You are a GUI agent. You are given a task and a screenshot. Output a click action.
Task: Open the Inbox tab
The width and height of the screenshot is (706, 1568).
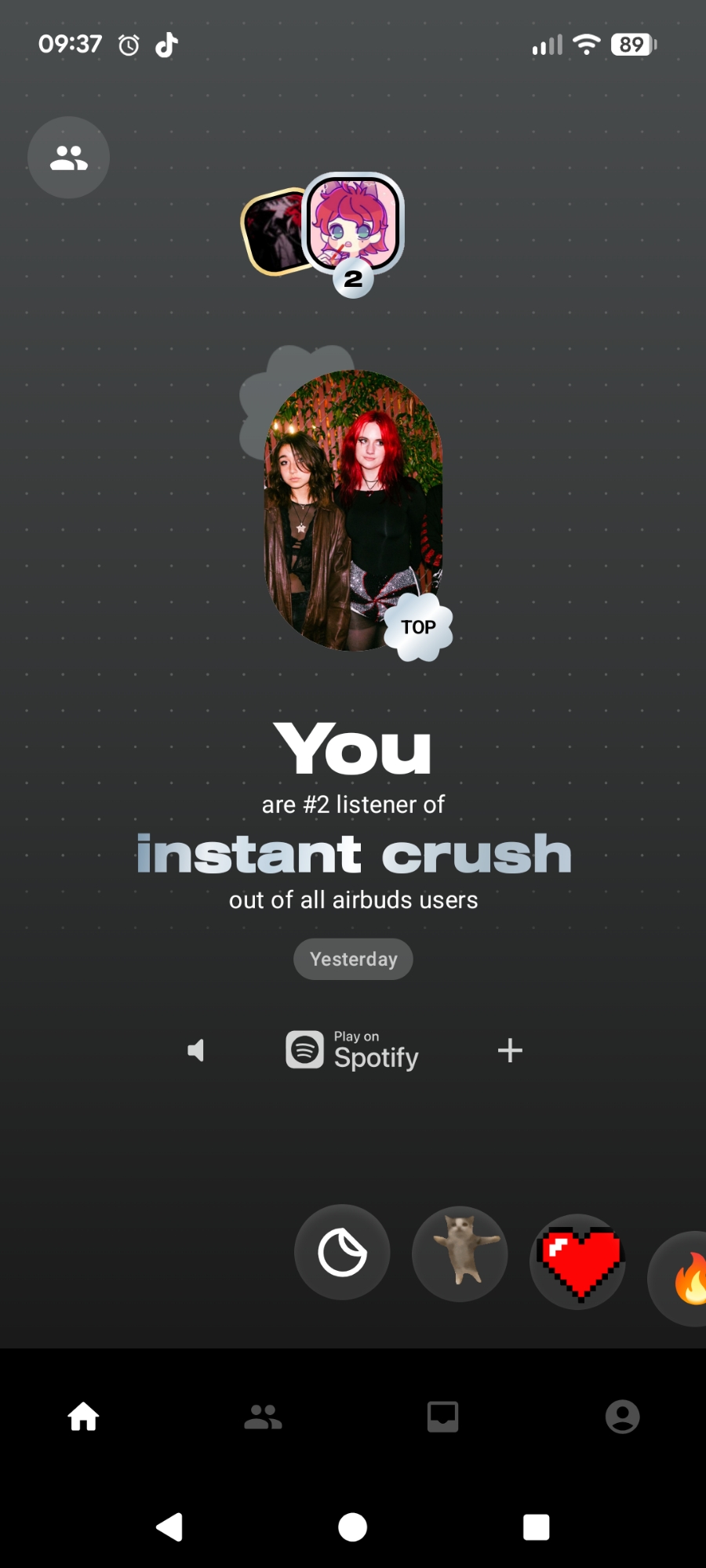point(442,1417)
